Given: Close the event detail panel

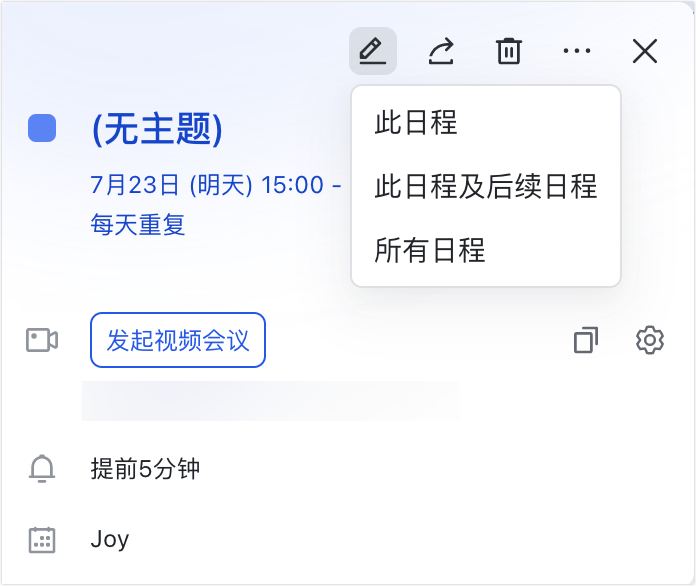Looking at the screenshot, I should [x=645, y=51].
